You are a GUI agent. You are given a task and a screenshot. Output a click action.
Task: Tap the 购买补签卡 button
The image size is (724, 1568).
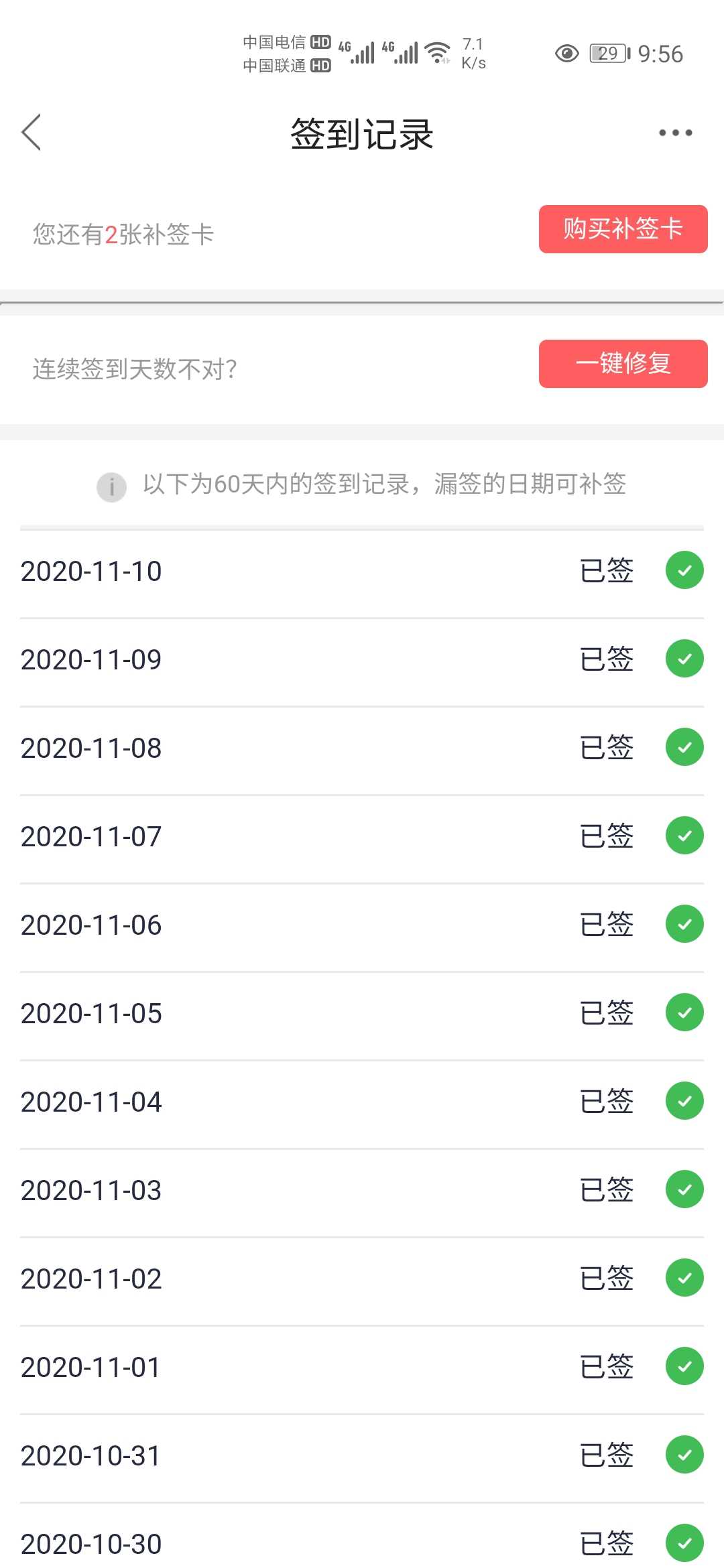coord(623,229)
